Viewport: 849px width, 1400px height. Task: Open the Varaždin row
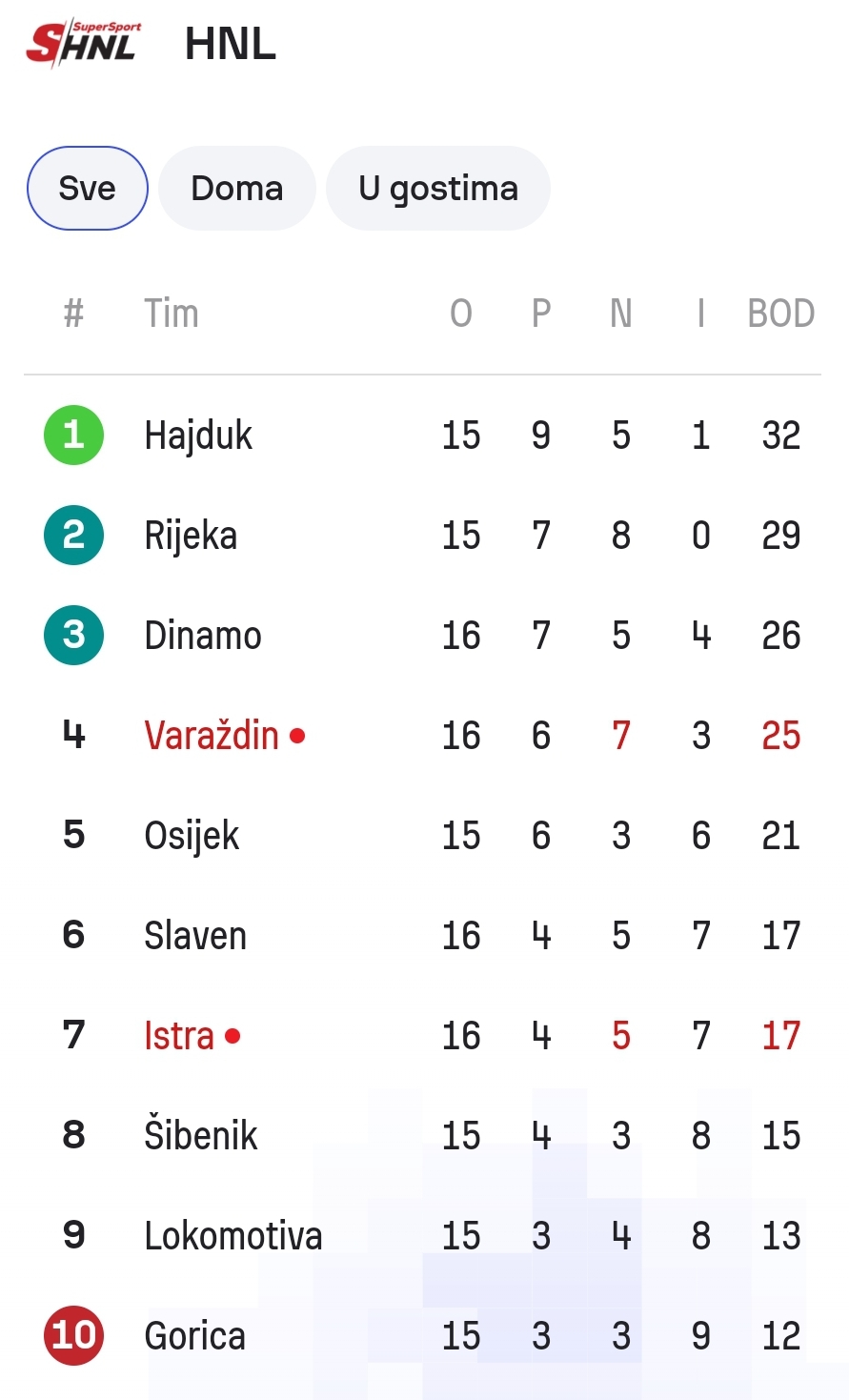(423, 735)
